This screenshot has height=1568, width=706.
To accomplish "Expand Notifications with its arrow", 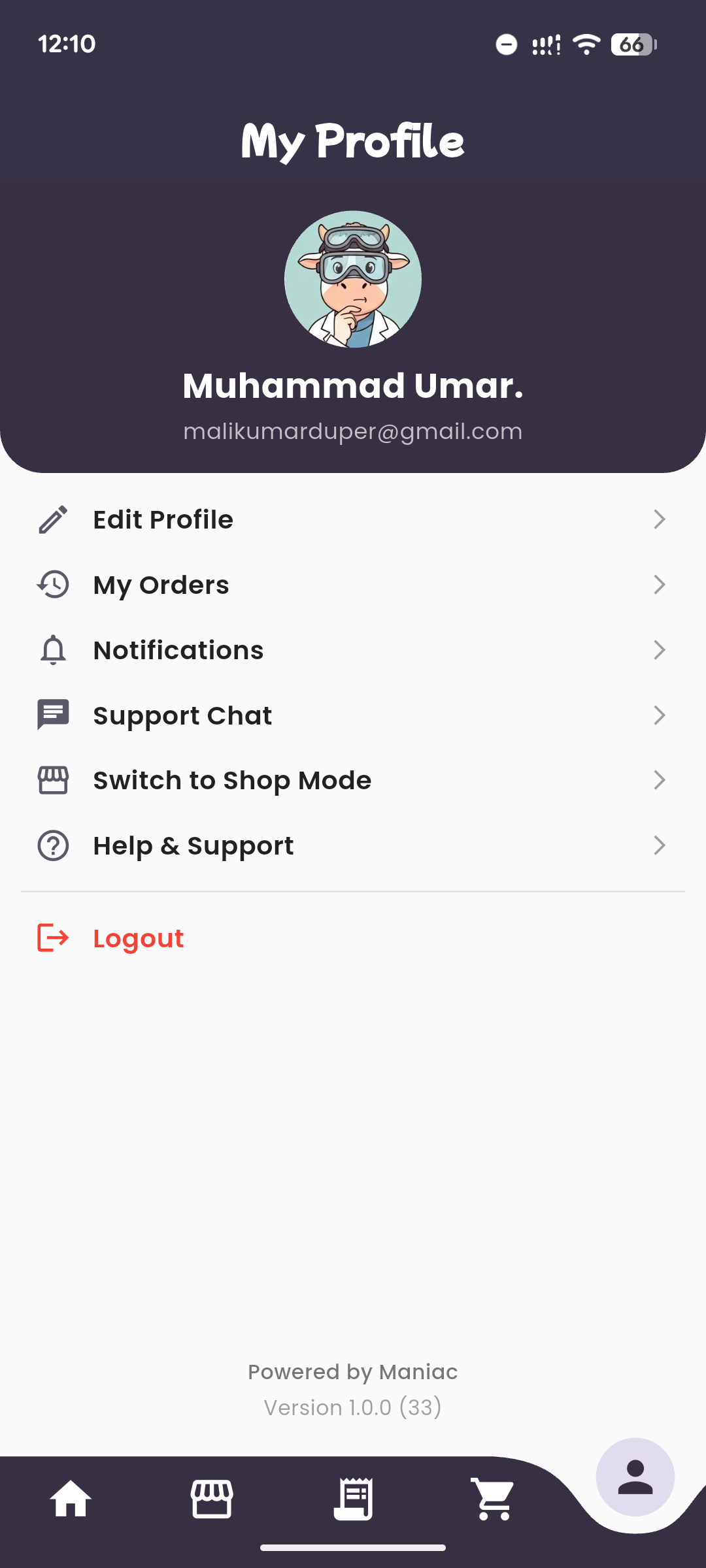I will click(659, 650).
